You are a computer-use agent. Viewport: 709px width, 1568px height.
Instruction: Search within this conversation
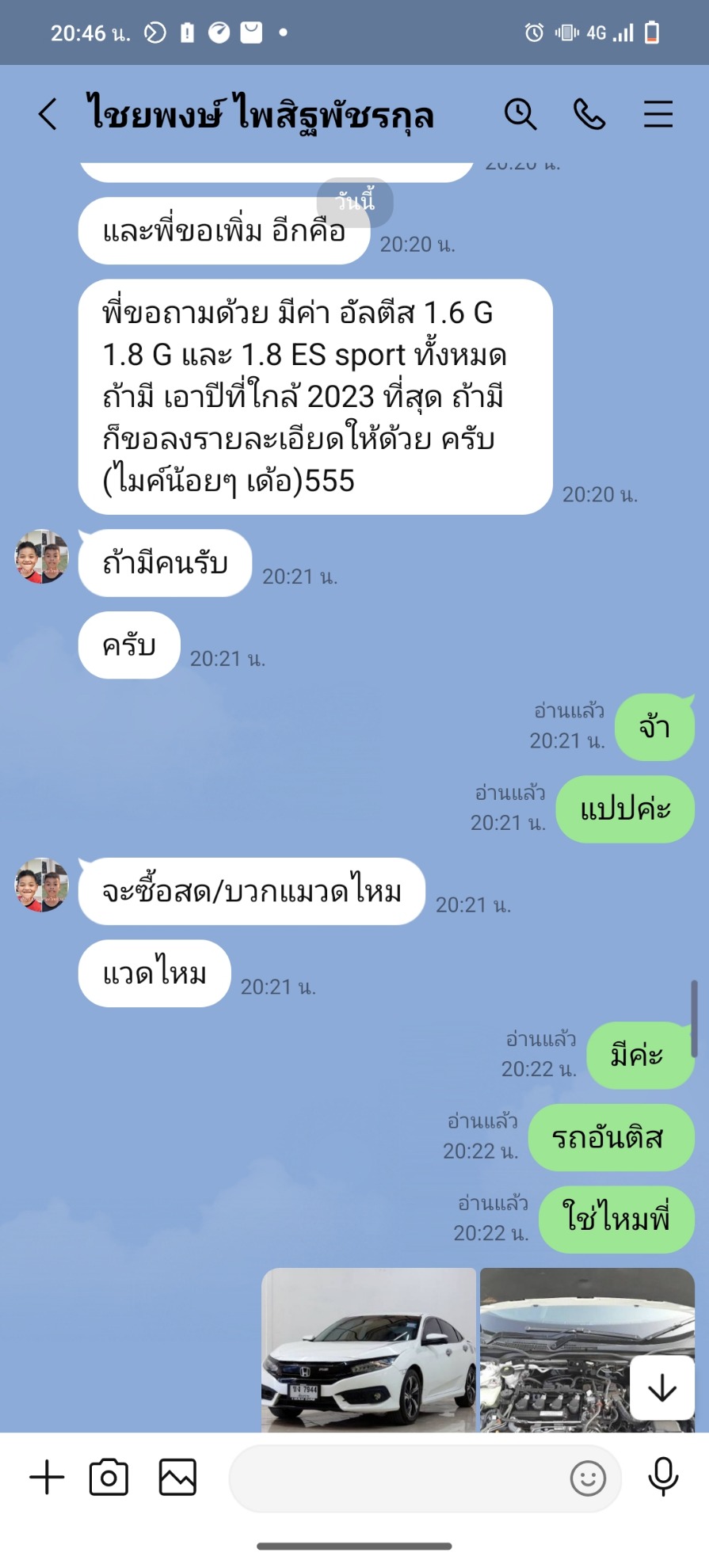coord(520,114)
